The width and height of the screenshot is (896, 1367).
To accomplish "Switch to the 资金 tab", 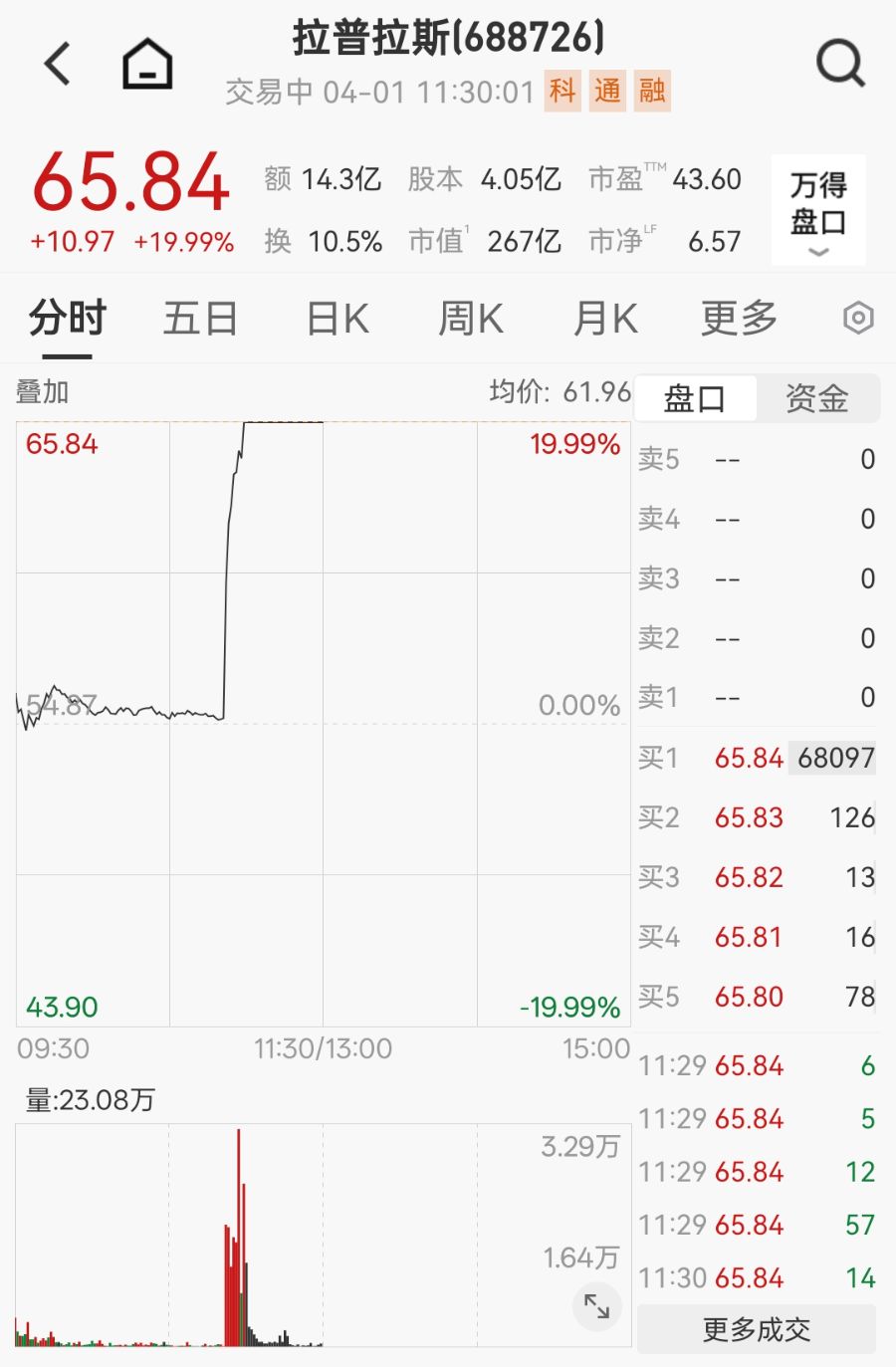I will (x=816, y=398).
